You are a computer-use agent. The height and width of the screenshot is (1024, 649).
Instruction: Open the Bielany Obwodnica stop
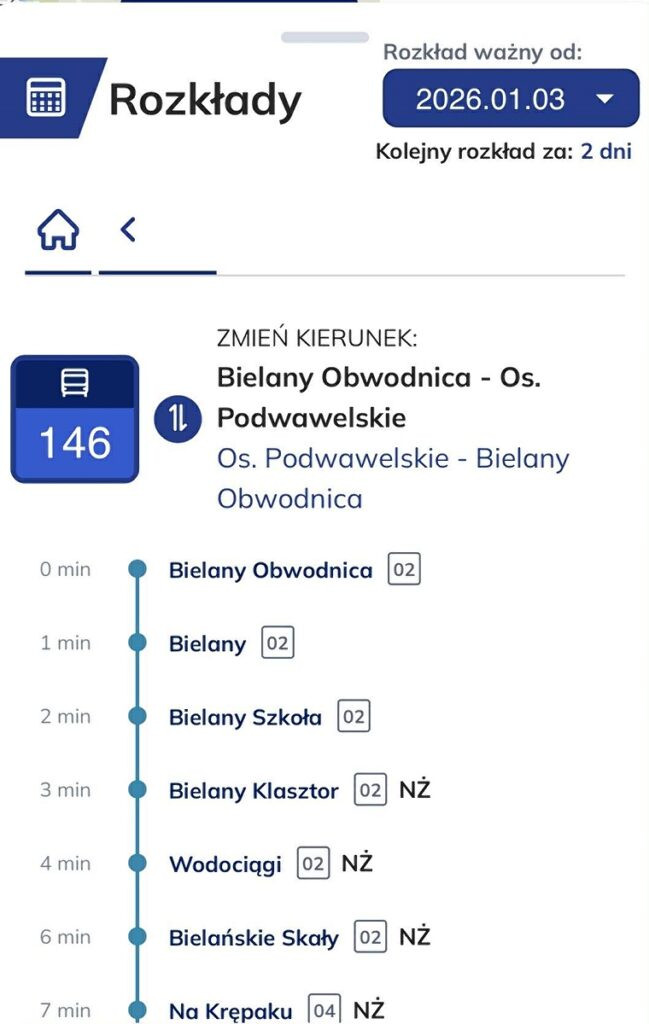(270, 571)
